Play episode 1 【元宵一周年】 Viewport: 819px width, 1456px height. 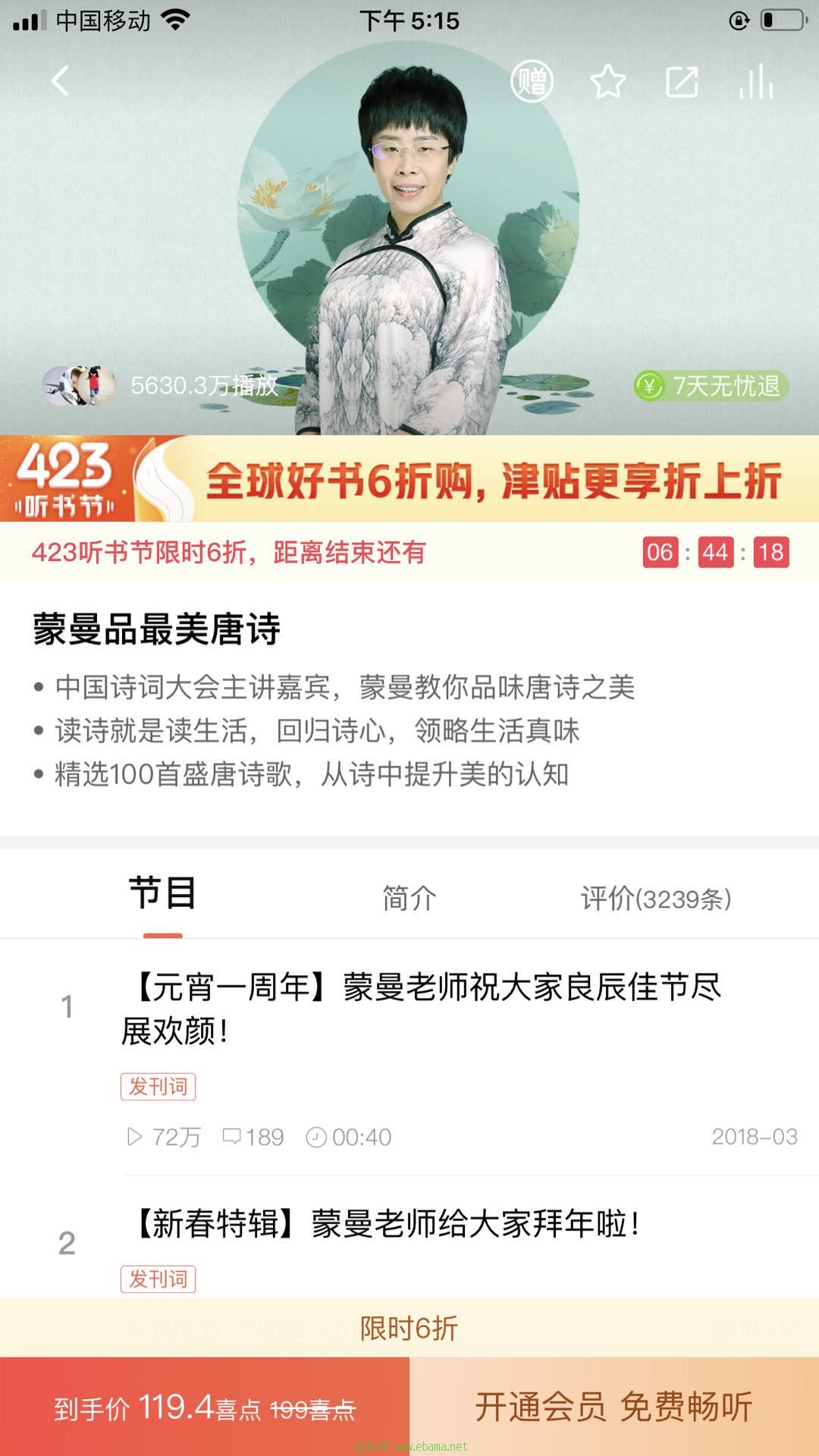421,1009
